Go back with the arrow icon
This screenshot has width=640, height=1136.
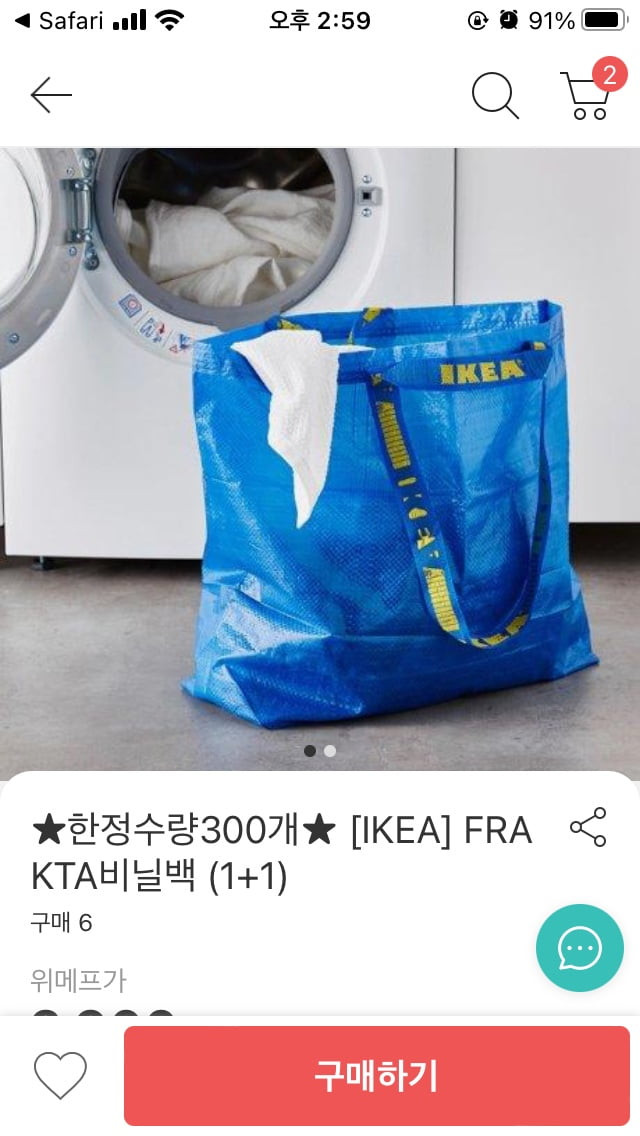(51, 95)
